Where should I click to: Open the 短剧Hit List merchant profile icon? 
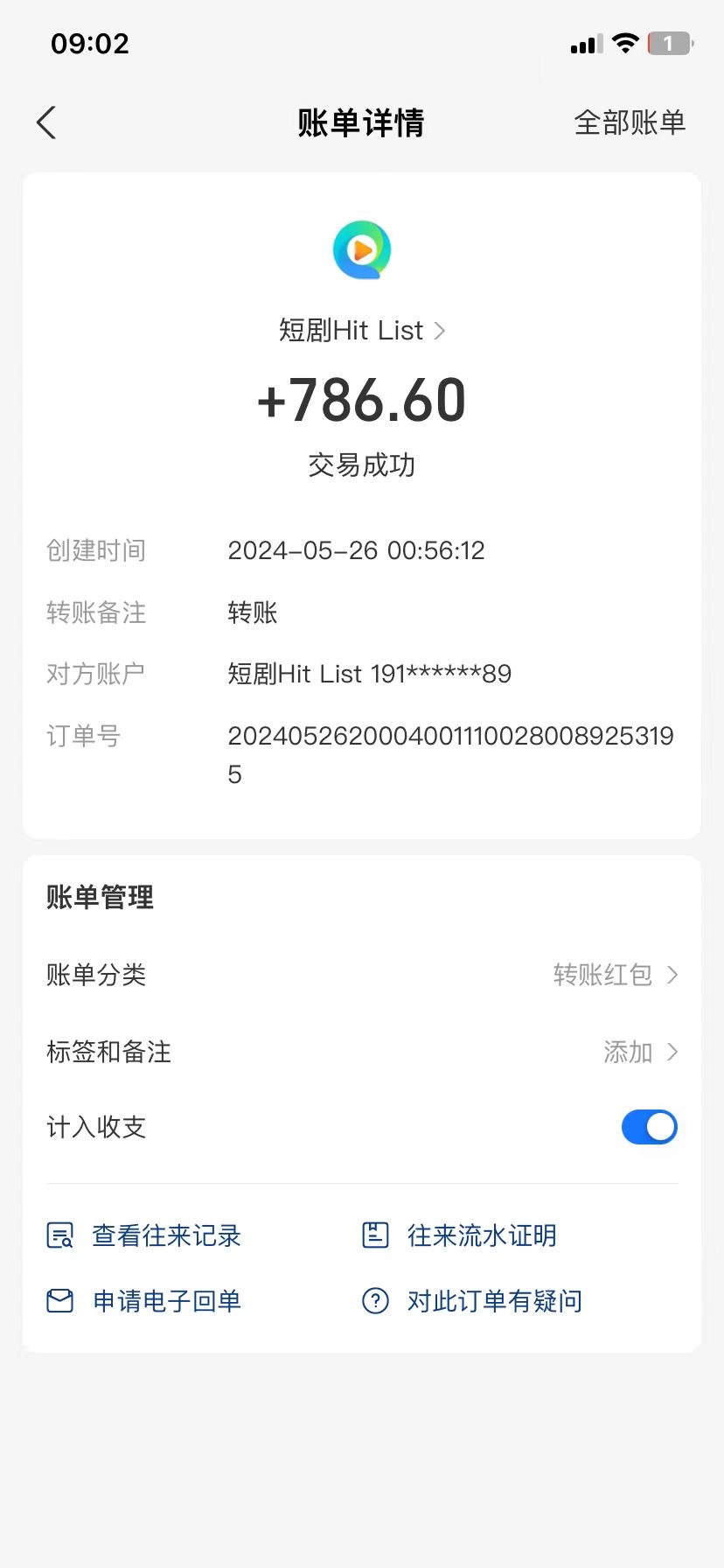click(361, 249)
